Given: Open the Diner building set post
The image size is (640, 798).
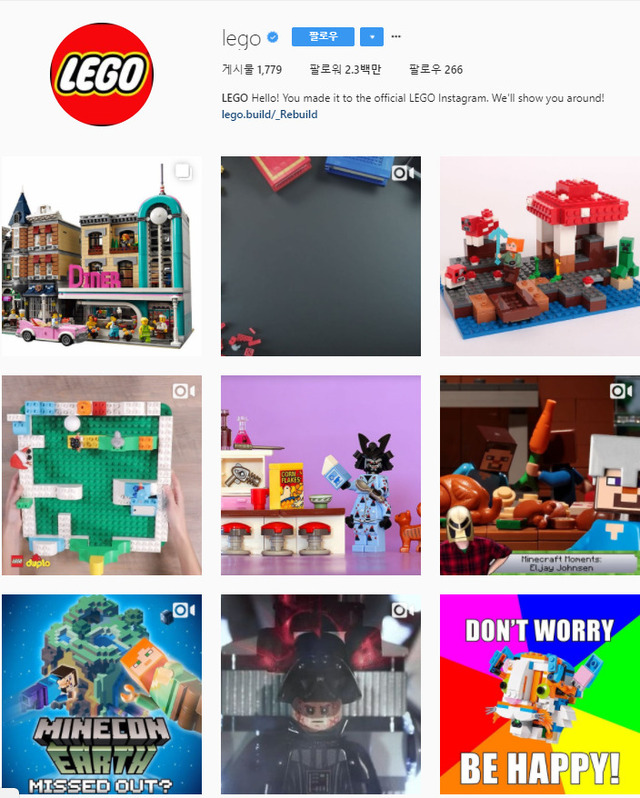Looking at the screenshot, I should pyautogui.click(x=102, y=256).
